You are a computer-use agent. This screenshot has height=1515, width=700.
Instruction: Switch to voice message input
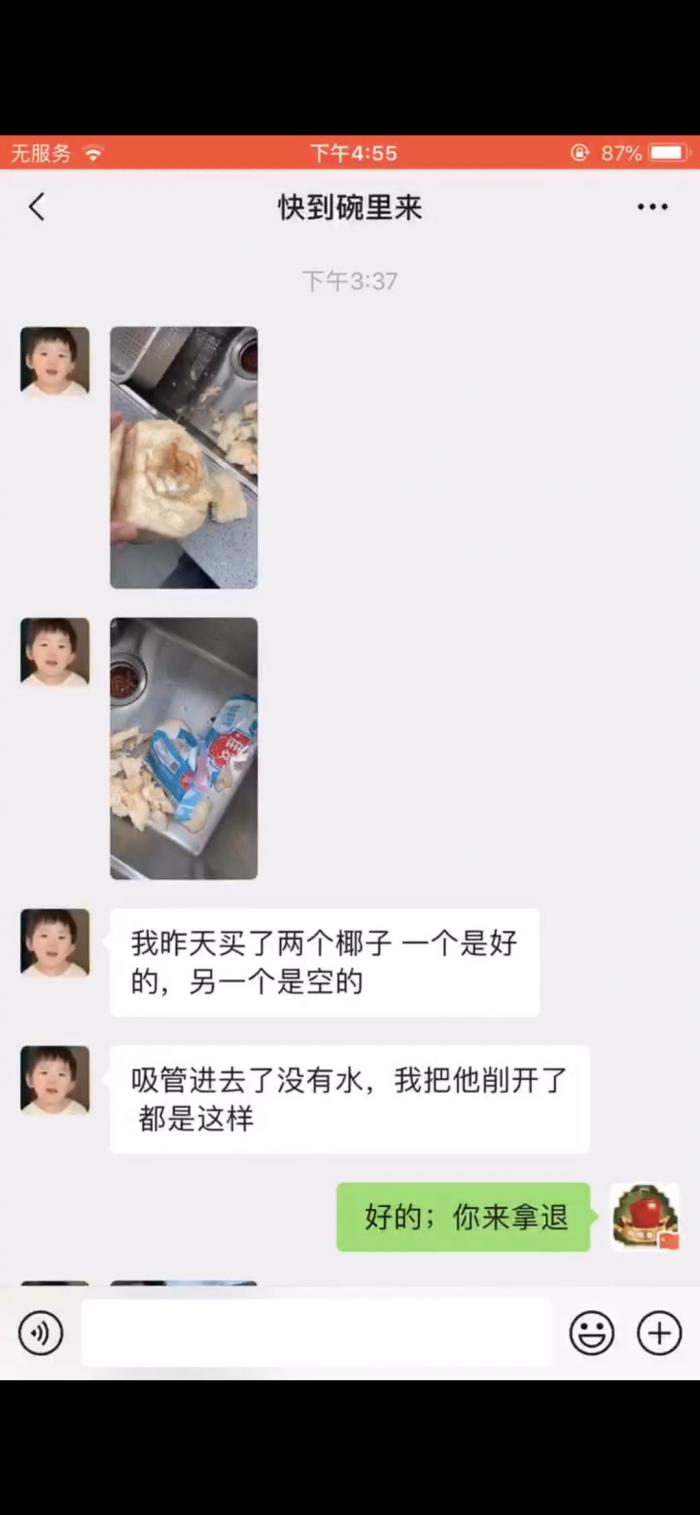tap(41, 1333)
